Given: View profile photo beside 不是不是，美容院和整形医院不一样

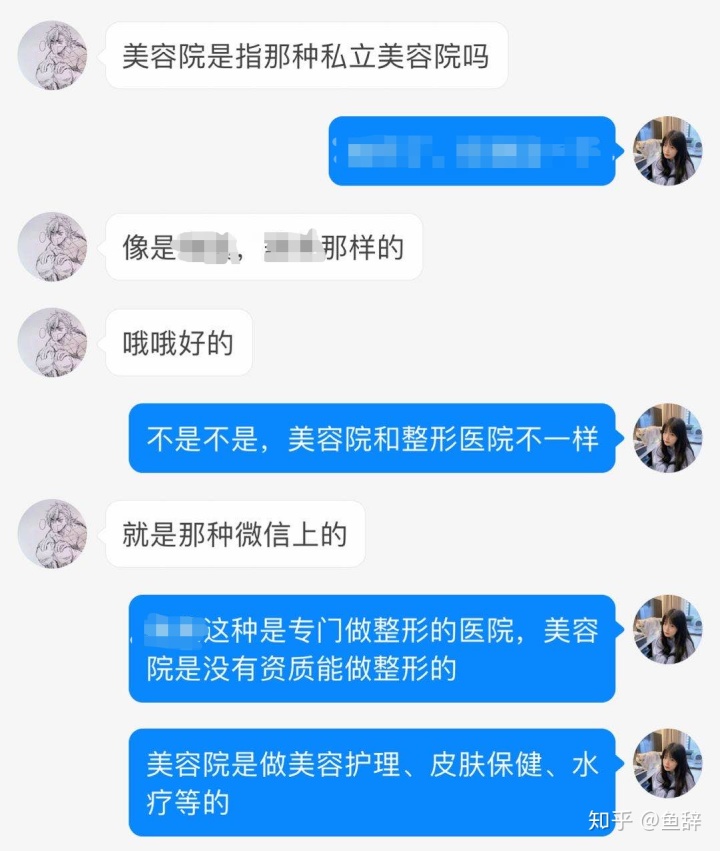Looking at the screenshot, I should tap(668, 438).
